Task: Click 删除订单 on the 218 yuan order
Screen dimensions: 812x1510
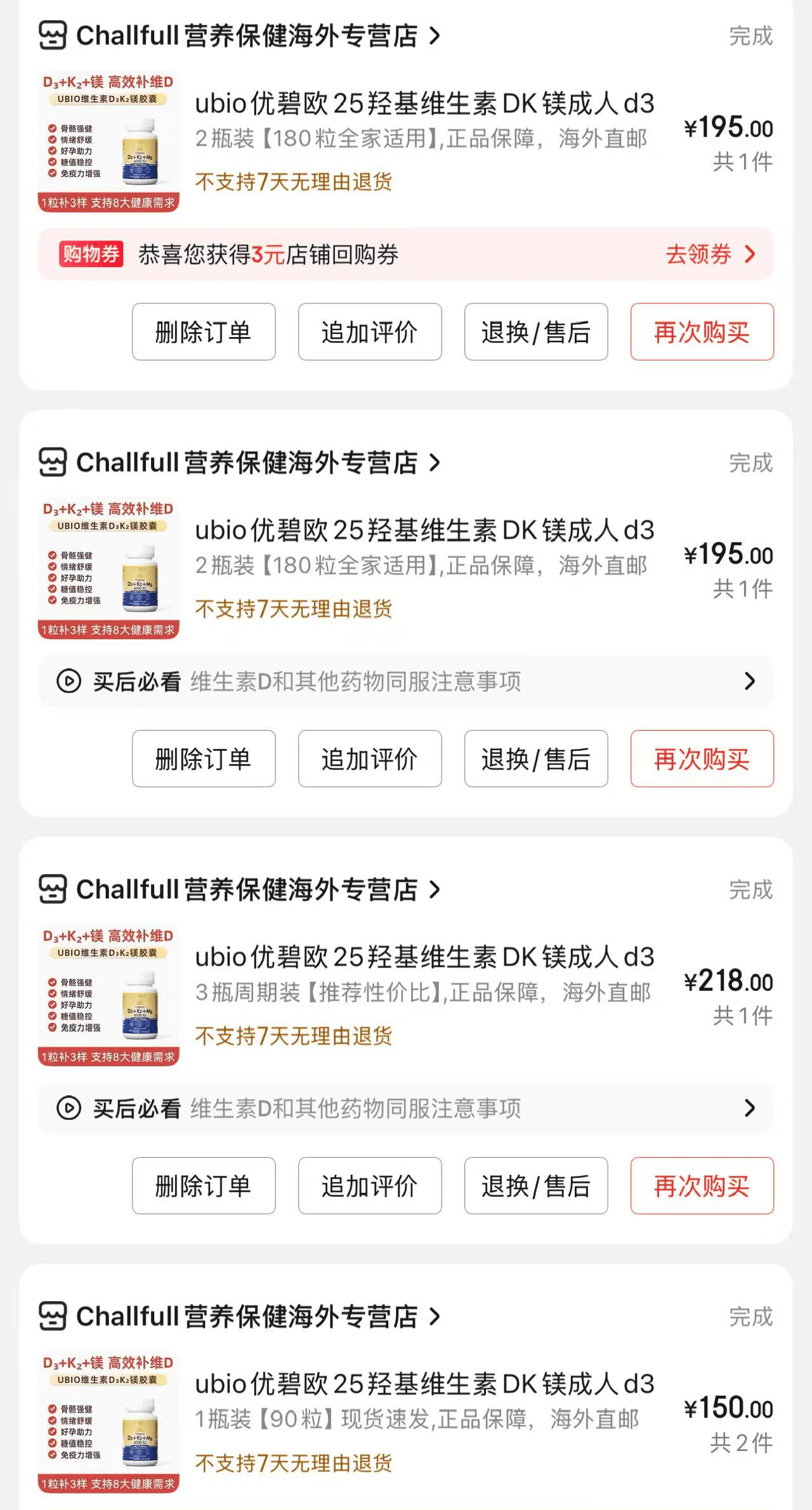Action: click(204, 1186)
